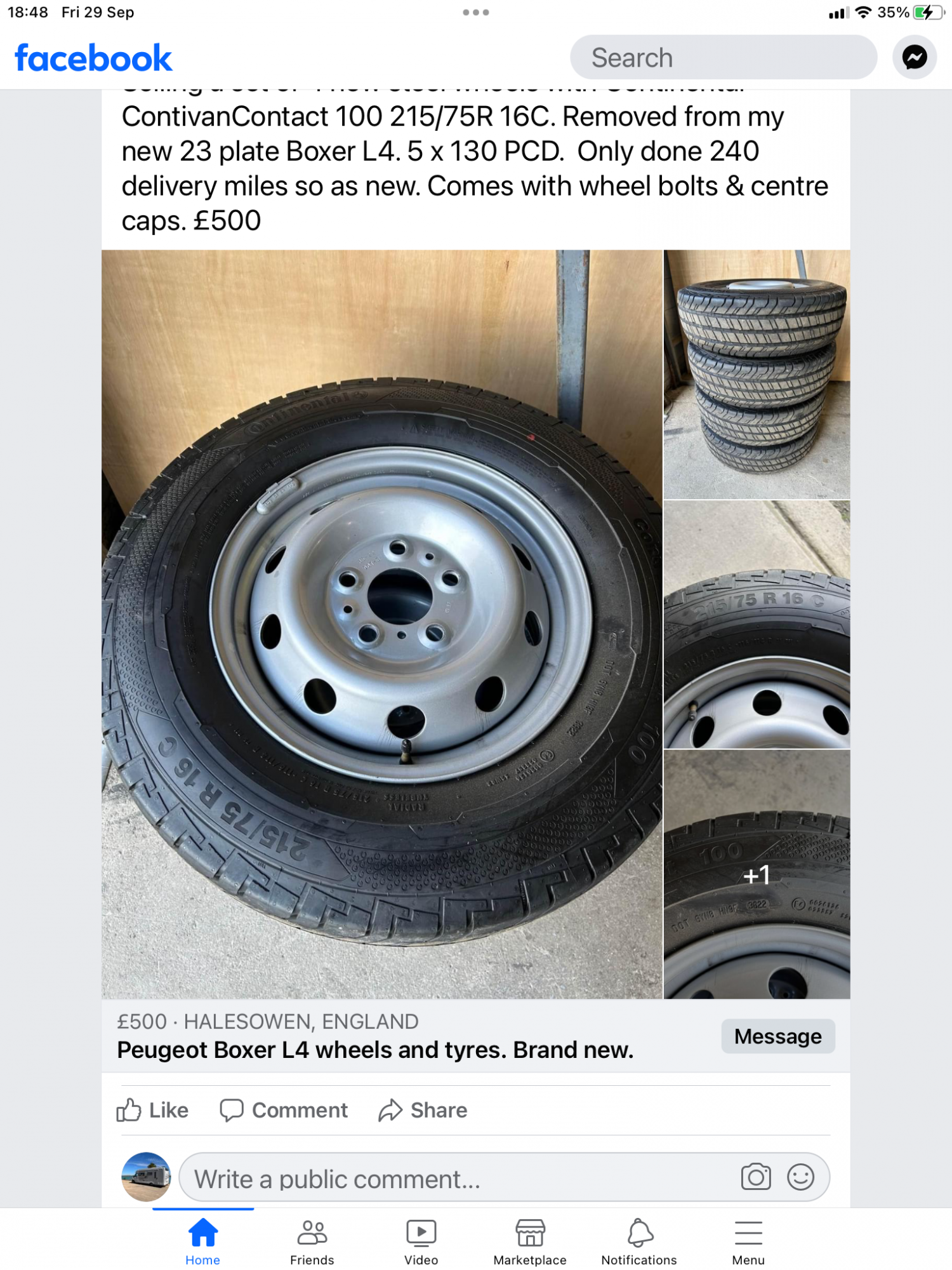This screenshot has width=952, height=1270.
Task: Switch to the Friends tab
Action: click(312, 1241)
